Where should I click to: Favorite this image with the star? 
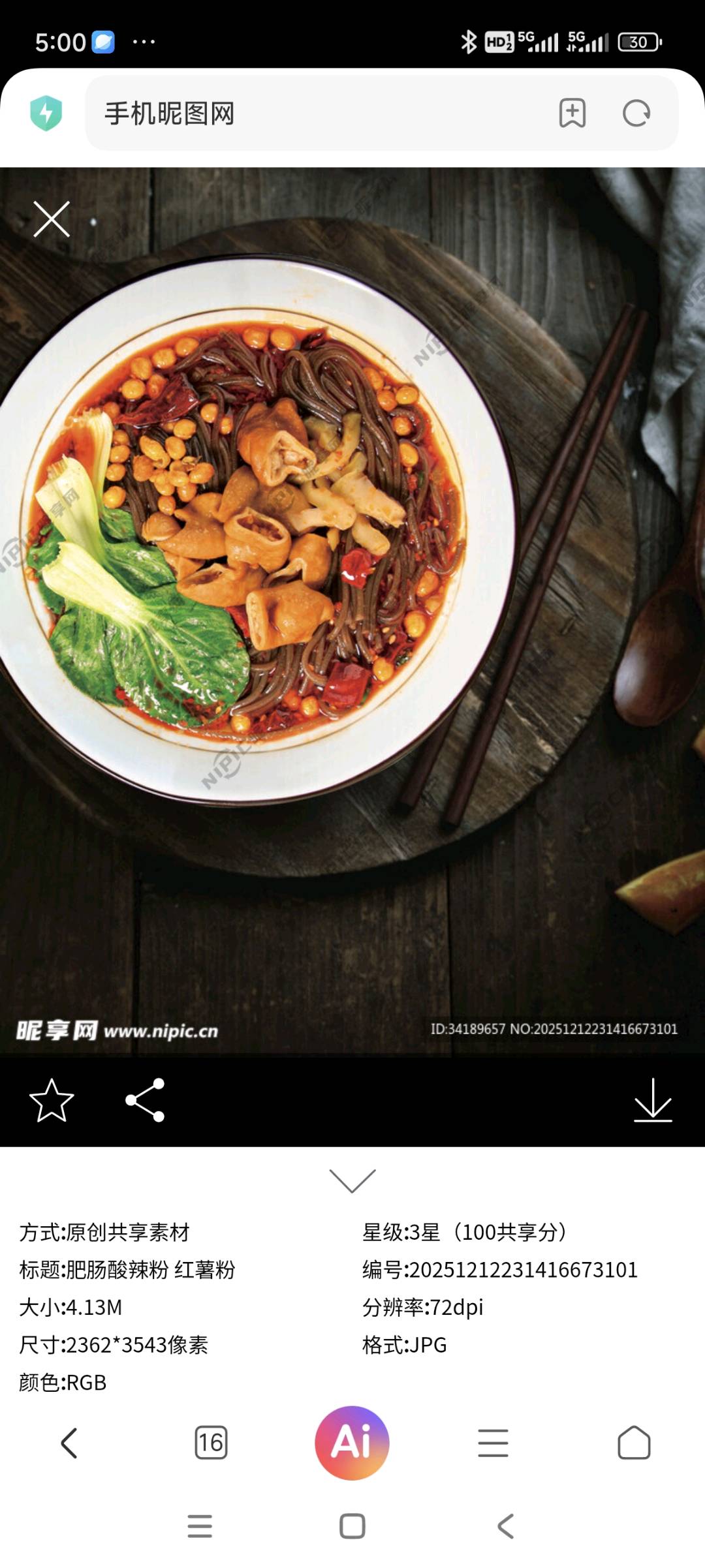tap(52, 1100)
